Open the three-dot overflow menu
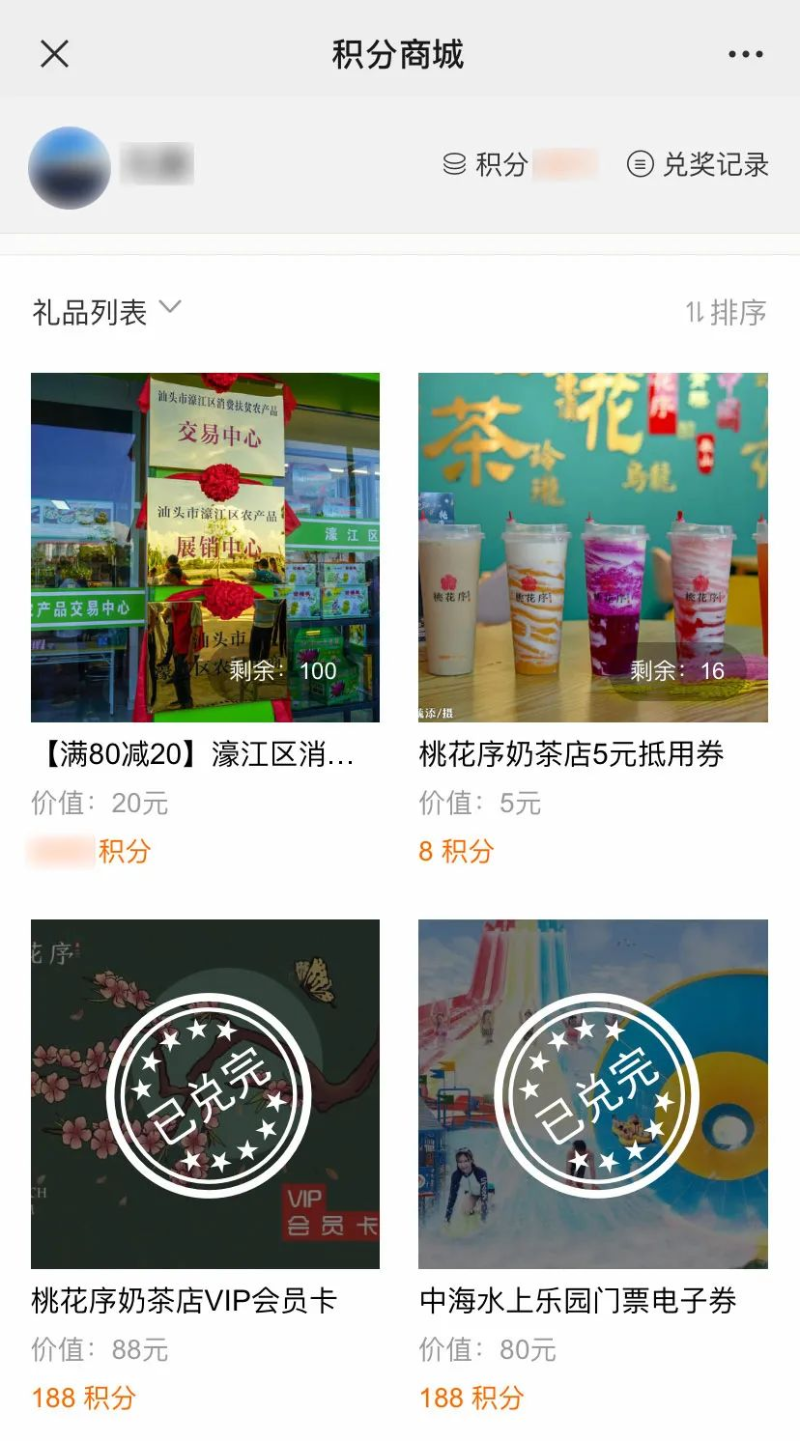Image resolution: width=800 pixels, height=1441 pixels. pos(745,55)
